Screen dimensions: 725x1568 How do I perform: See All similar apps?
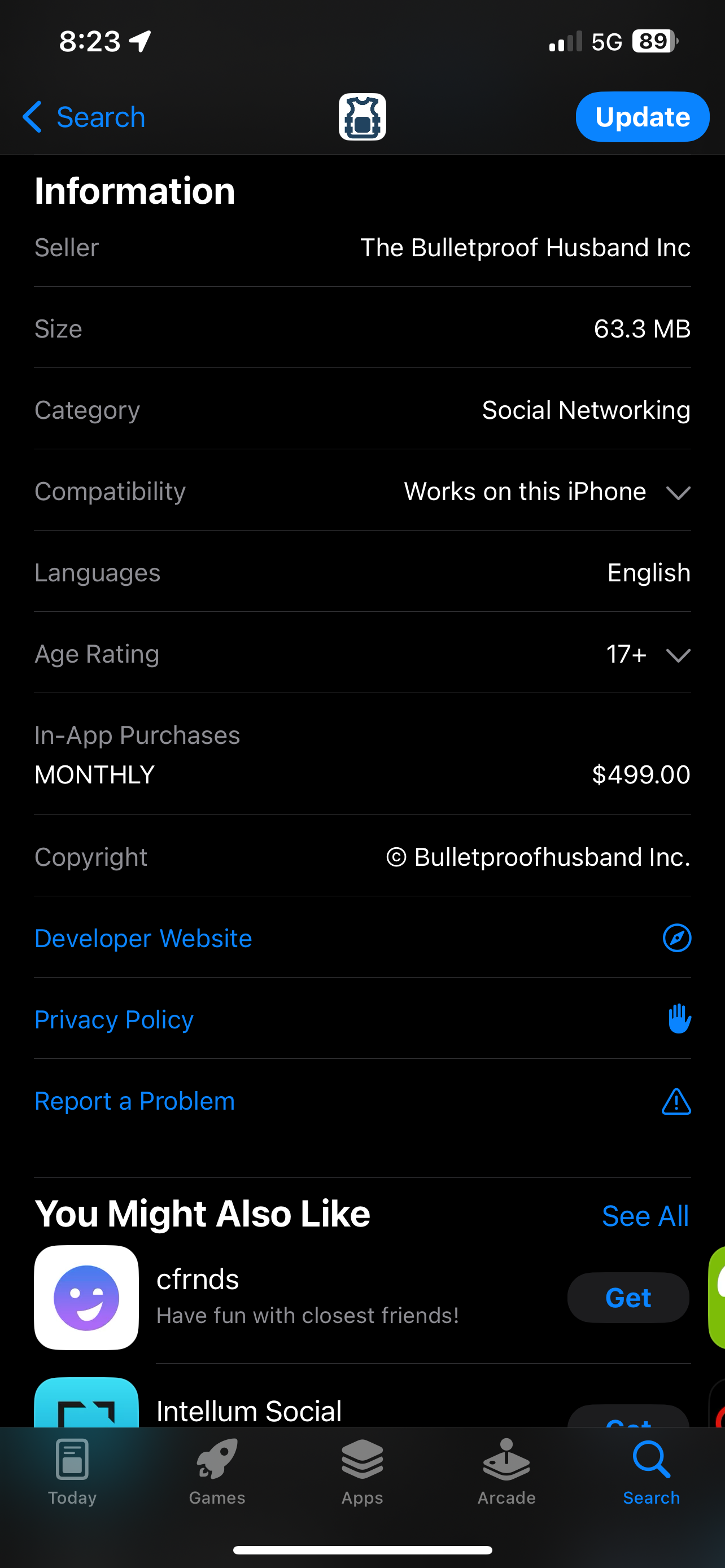[645, 1216]
